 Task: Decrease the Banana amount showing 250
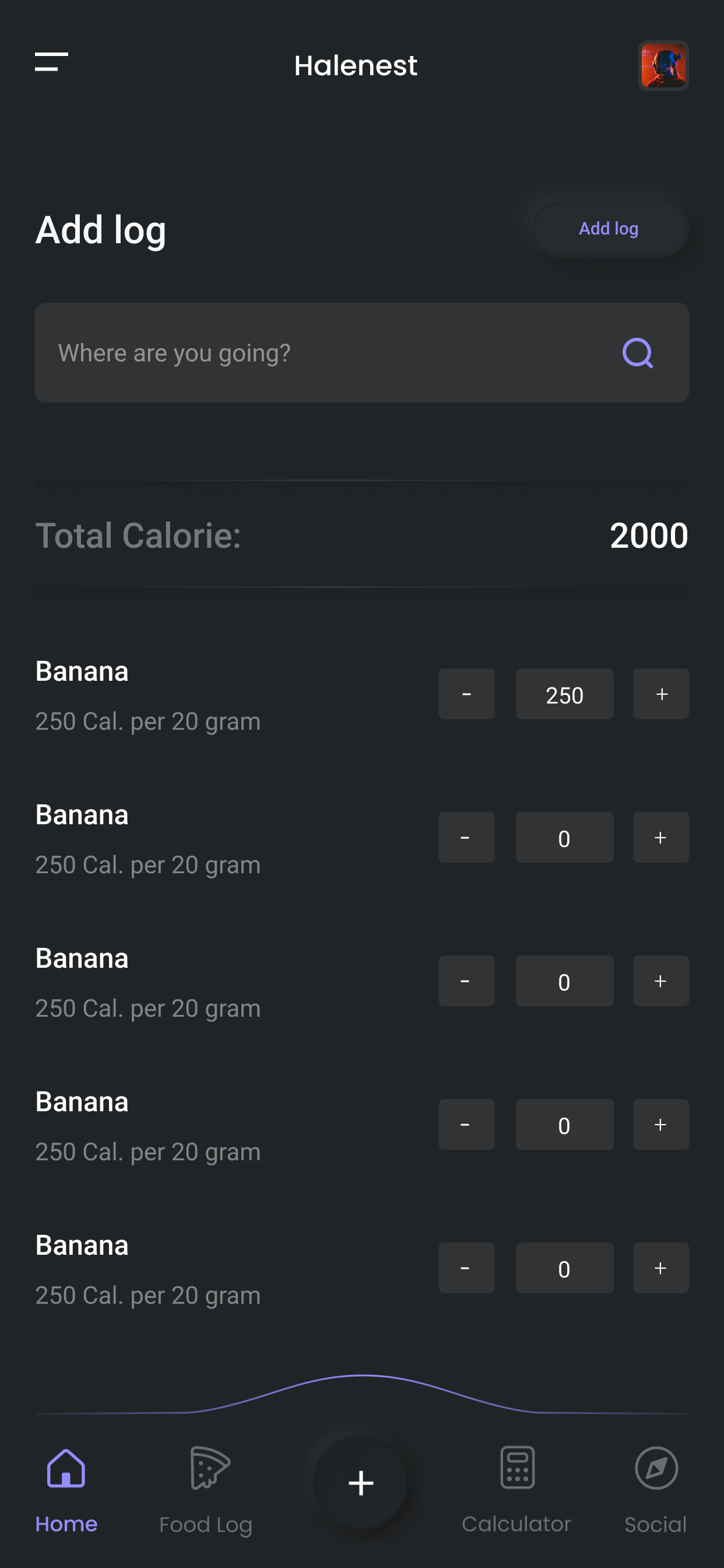466,694
